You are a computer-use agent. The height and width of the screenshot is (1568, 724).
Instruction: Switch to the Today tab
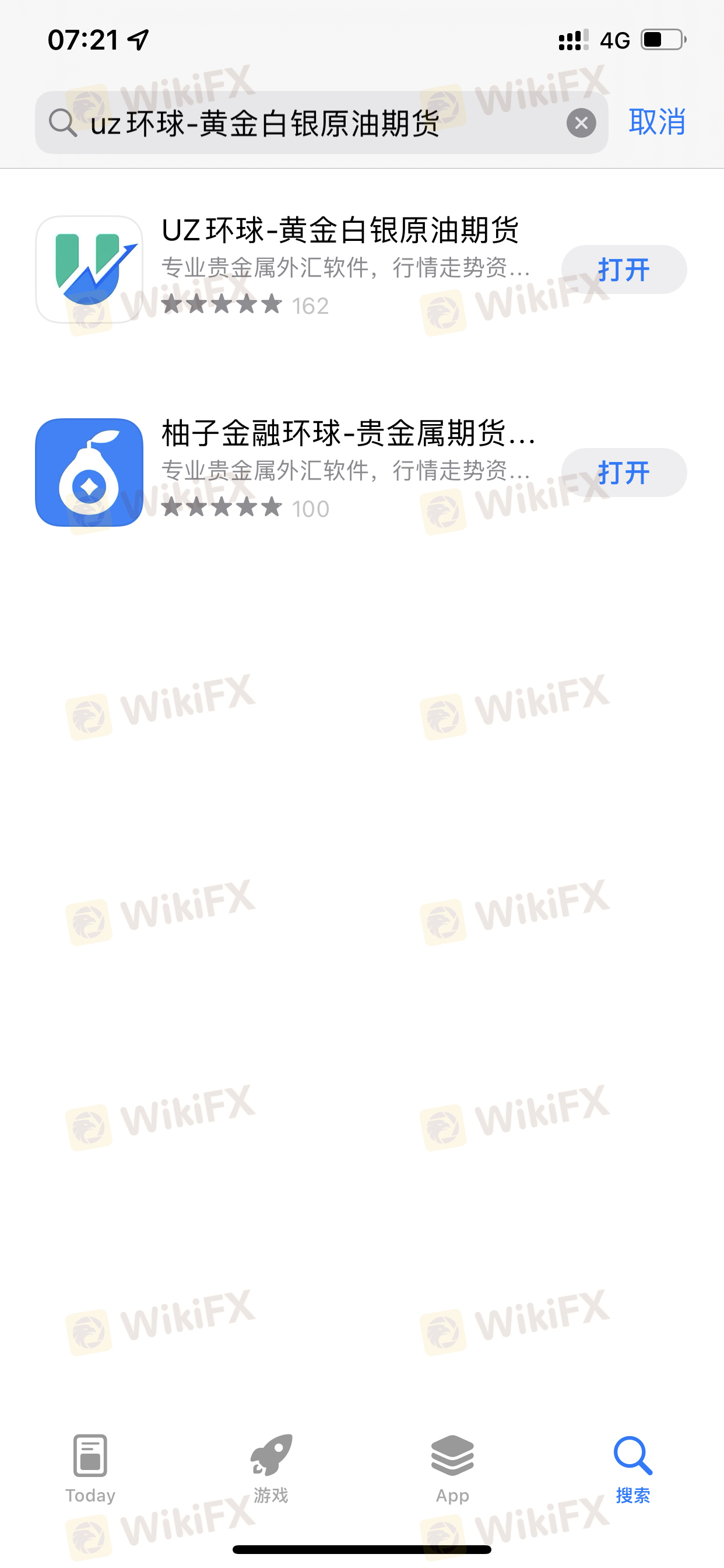90,1468
